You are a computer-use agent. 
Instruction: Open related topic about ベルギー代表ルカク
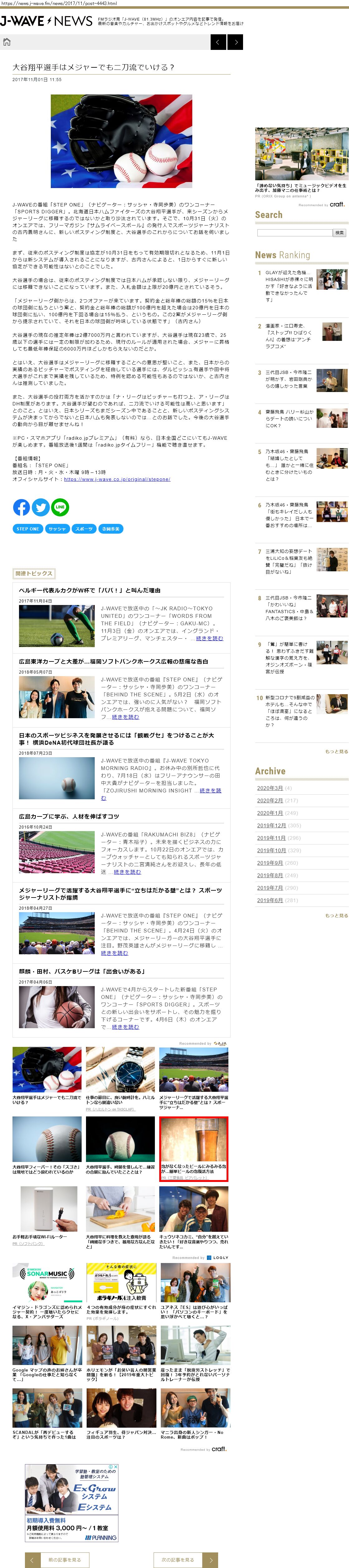coord(89,590)
